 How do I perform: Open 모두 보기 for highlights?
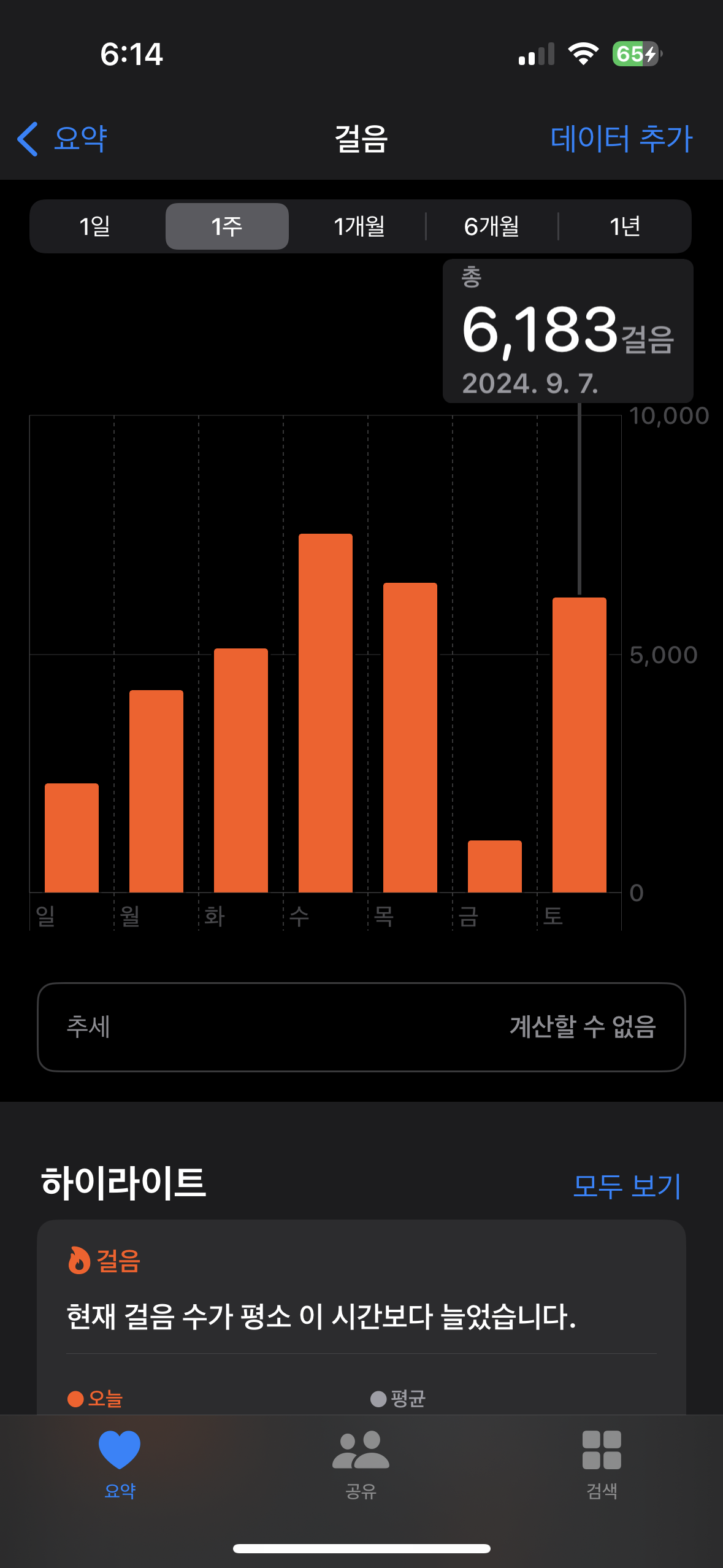click(626, 1185)
